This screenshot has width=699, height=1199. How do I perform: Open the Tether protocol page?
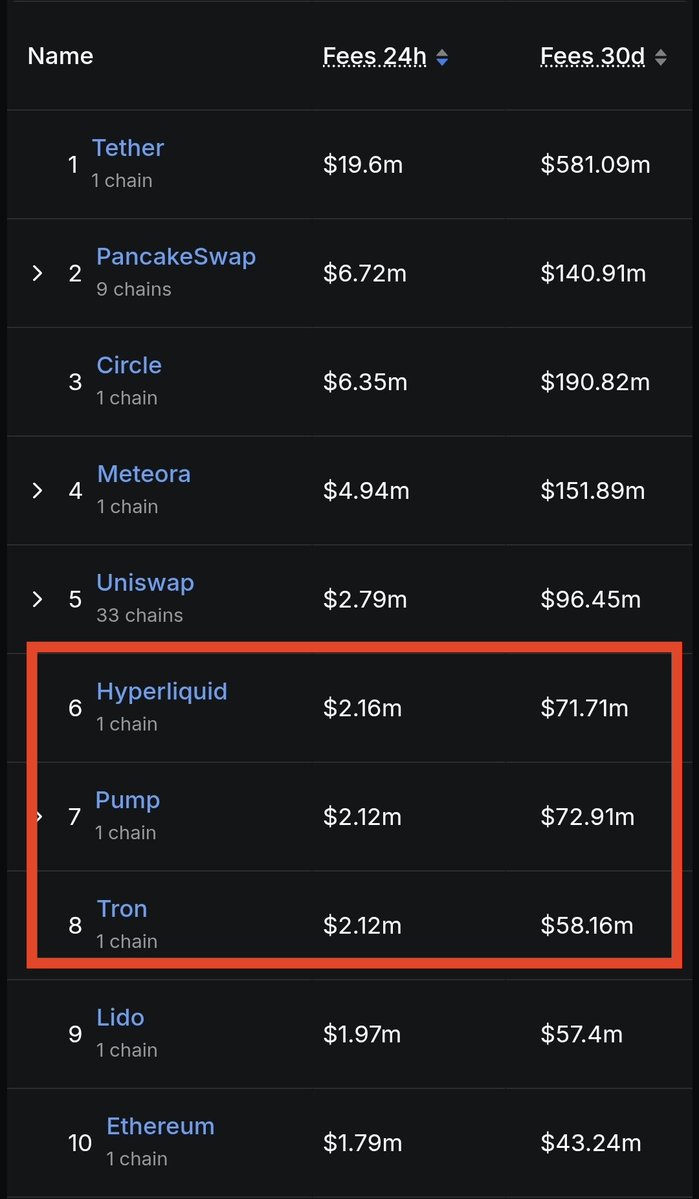[128, 148]
